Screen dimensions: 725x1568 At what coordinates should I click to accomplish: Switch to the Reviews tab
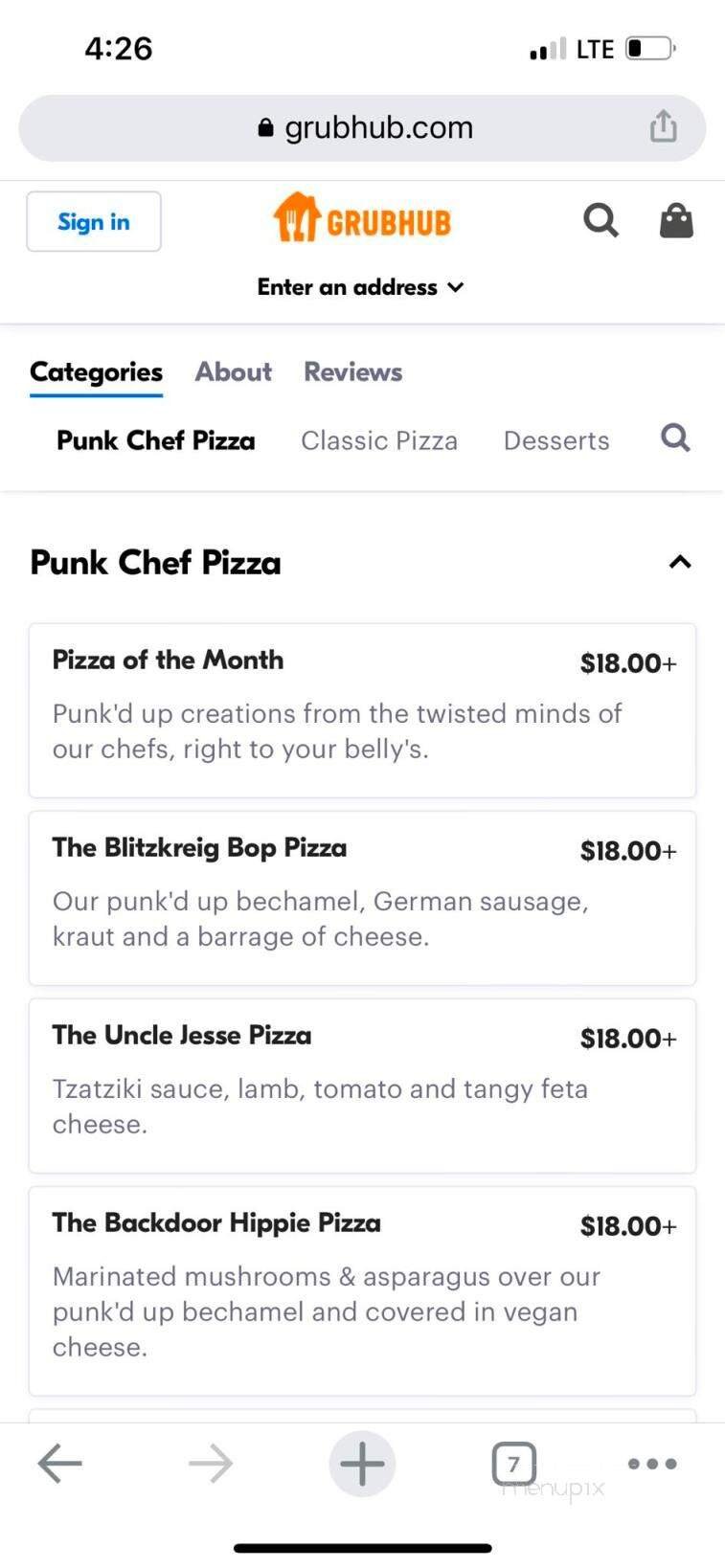pos(352,372)
